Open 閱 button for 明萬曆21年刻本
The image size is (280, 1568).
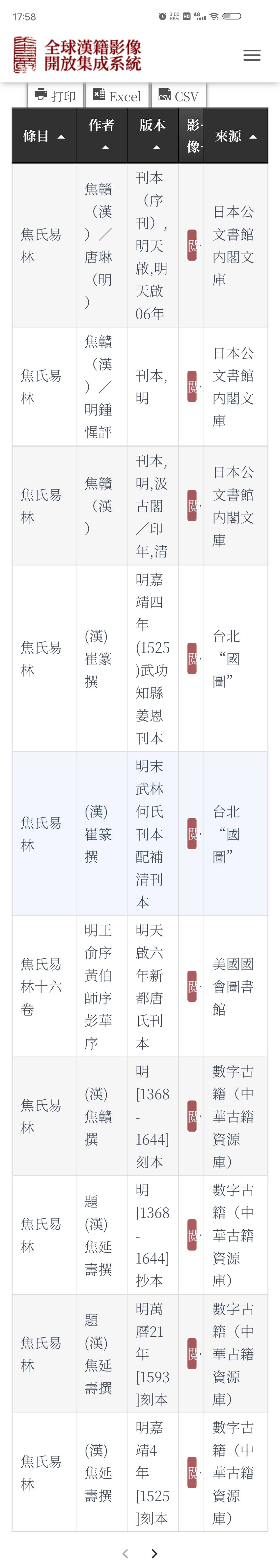[x=192, y=1353]
